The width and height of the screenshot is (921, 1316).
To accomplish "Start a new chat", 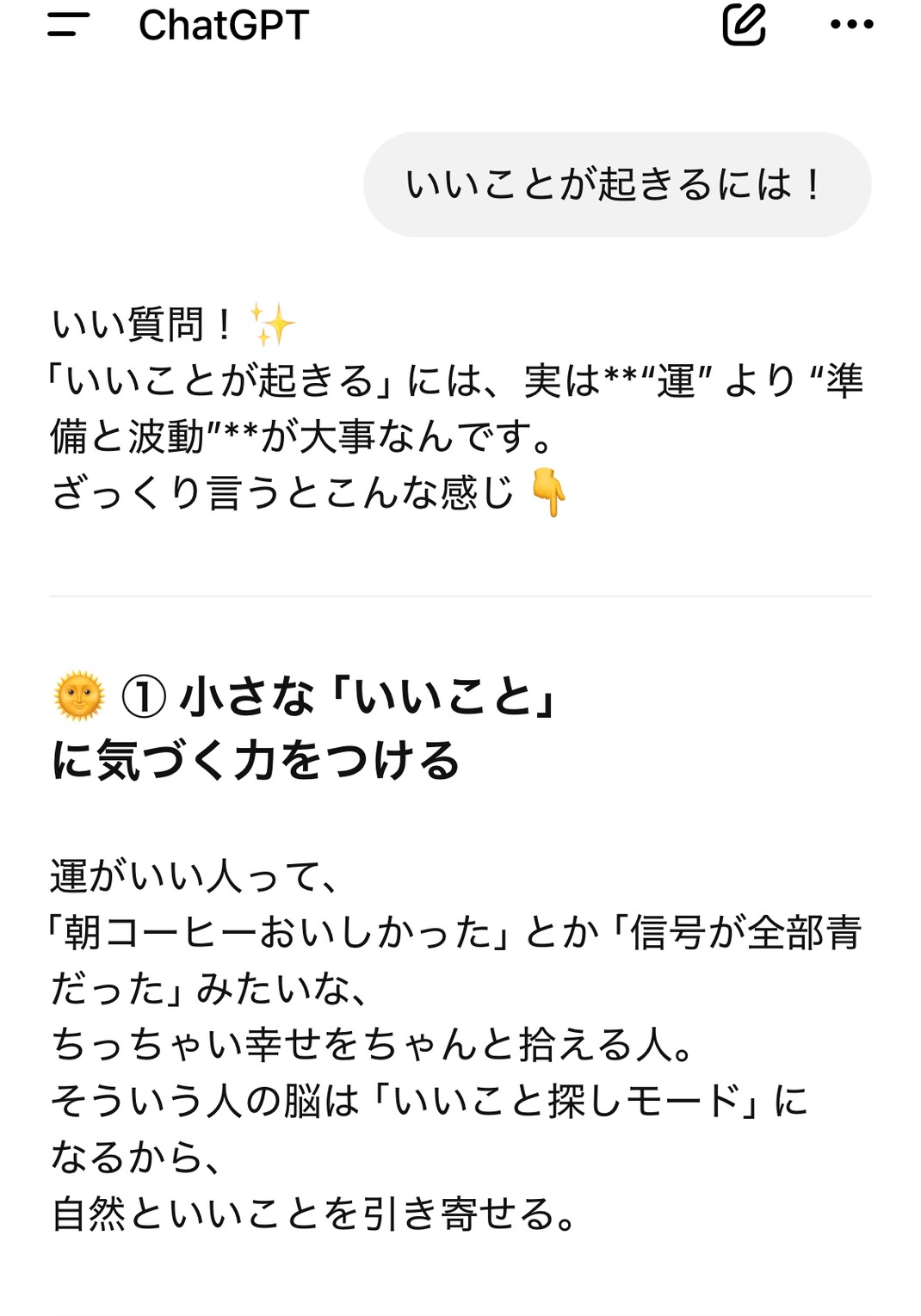I will 744,25.
